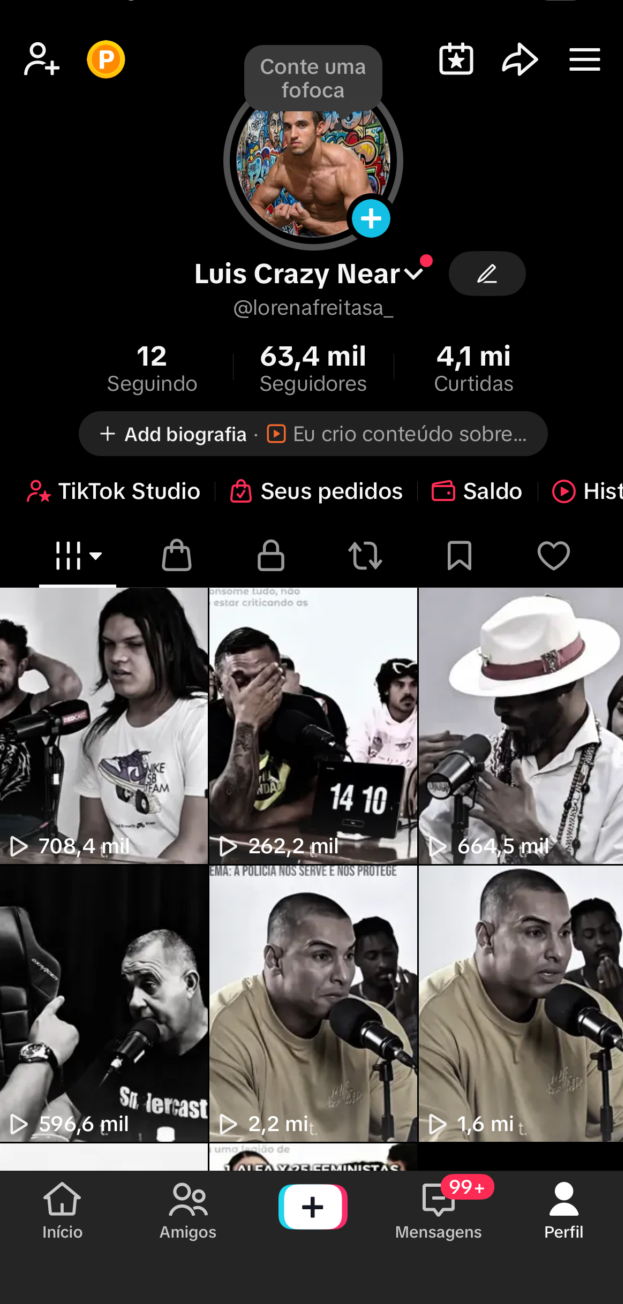Tap the orange coin icon
This screenshot has height=1304, width=623.
pyautogui.click(x=106, y=60)
